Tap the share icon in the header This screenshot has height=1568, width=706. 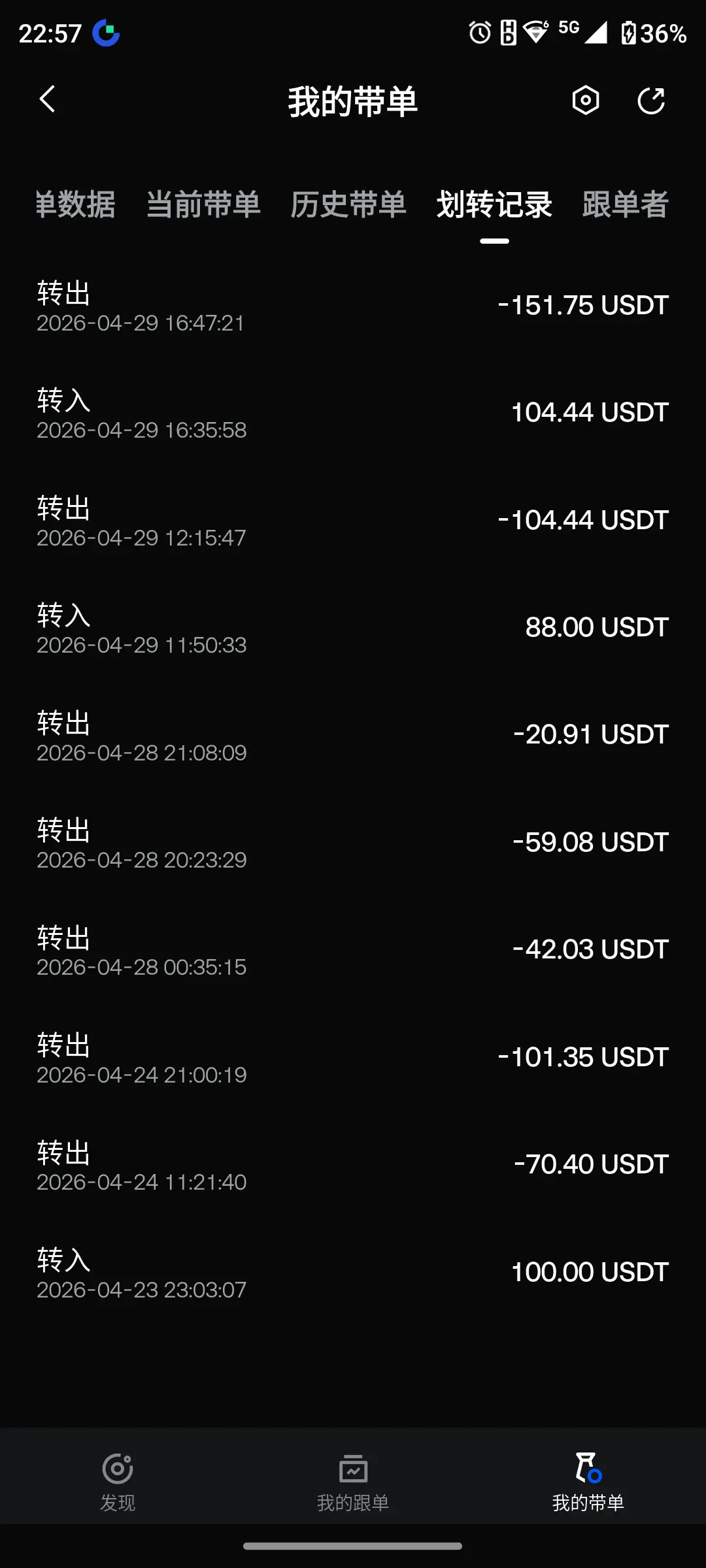651,101
